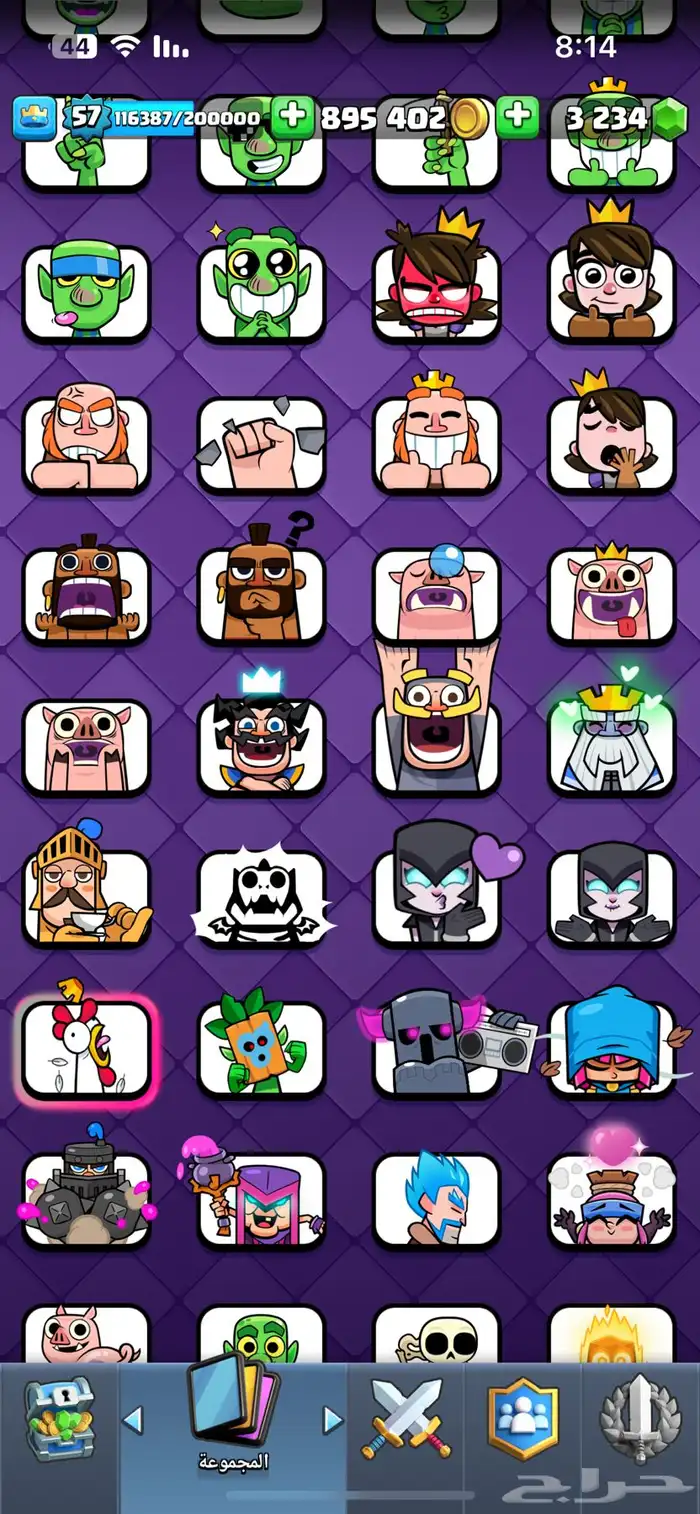
Task: Open the clan social tab
Action: click(x=522, y=1420)
